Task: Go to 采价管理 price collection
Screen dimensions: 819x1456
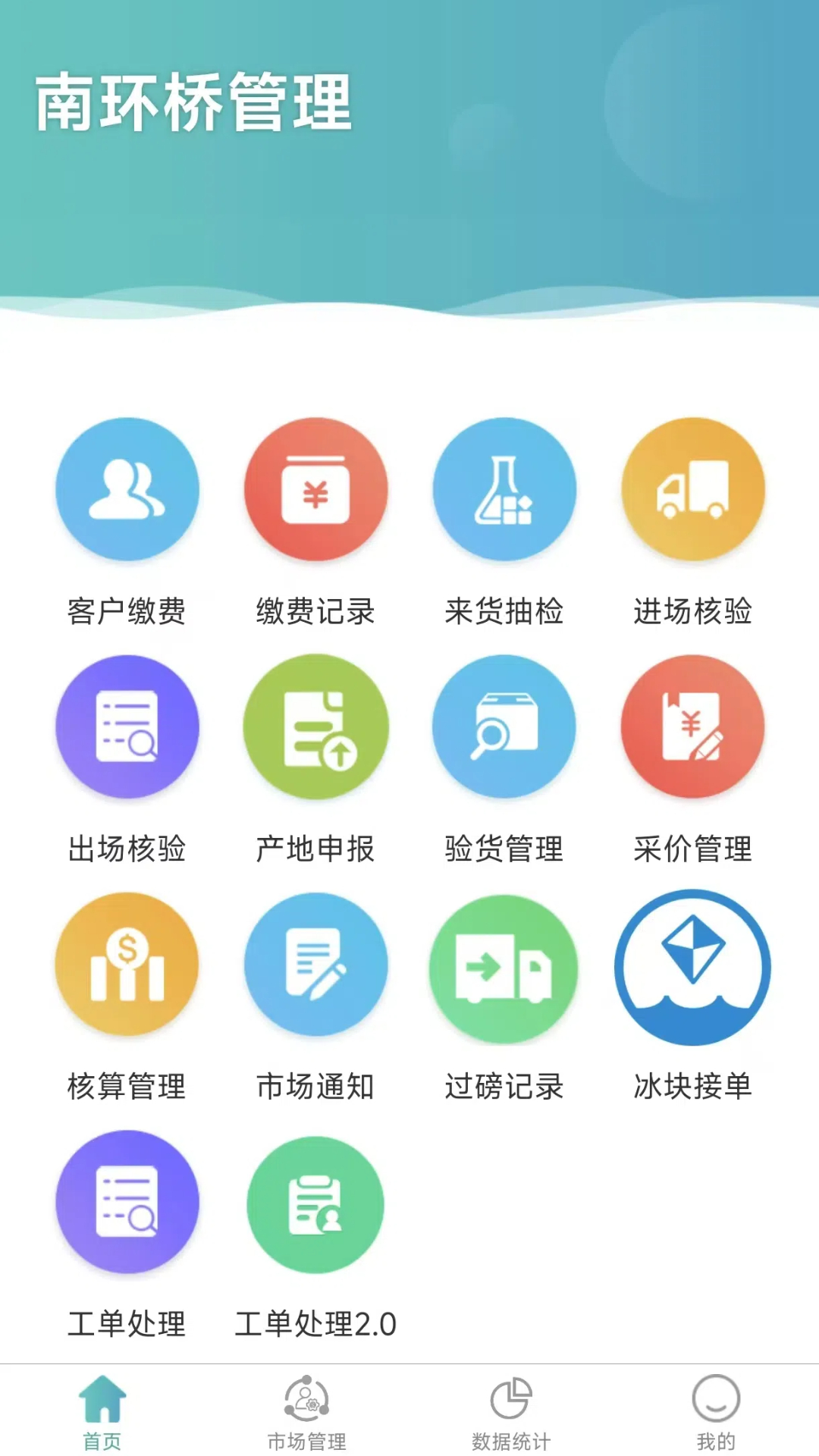Action: coord(692,727)
